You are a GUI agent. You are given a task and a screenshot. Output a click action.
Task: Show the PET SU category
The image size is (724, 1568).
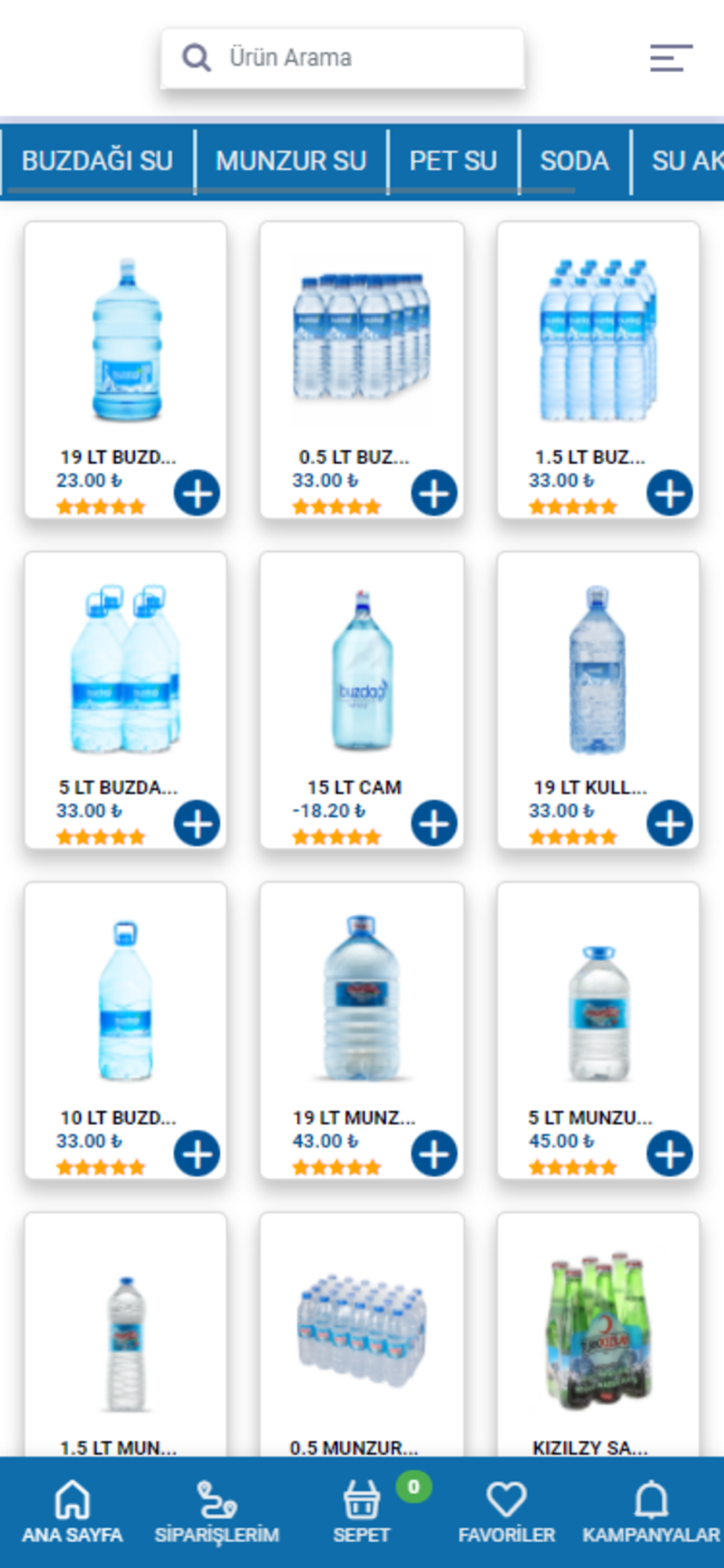pos(453,161)
